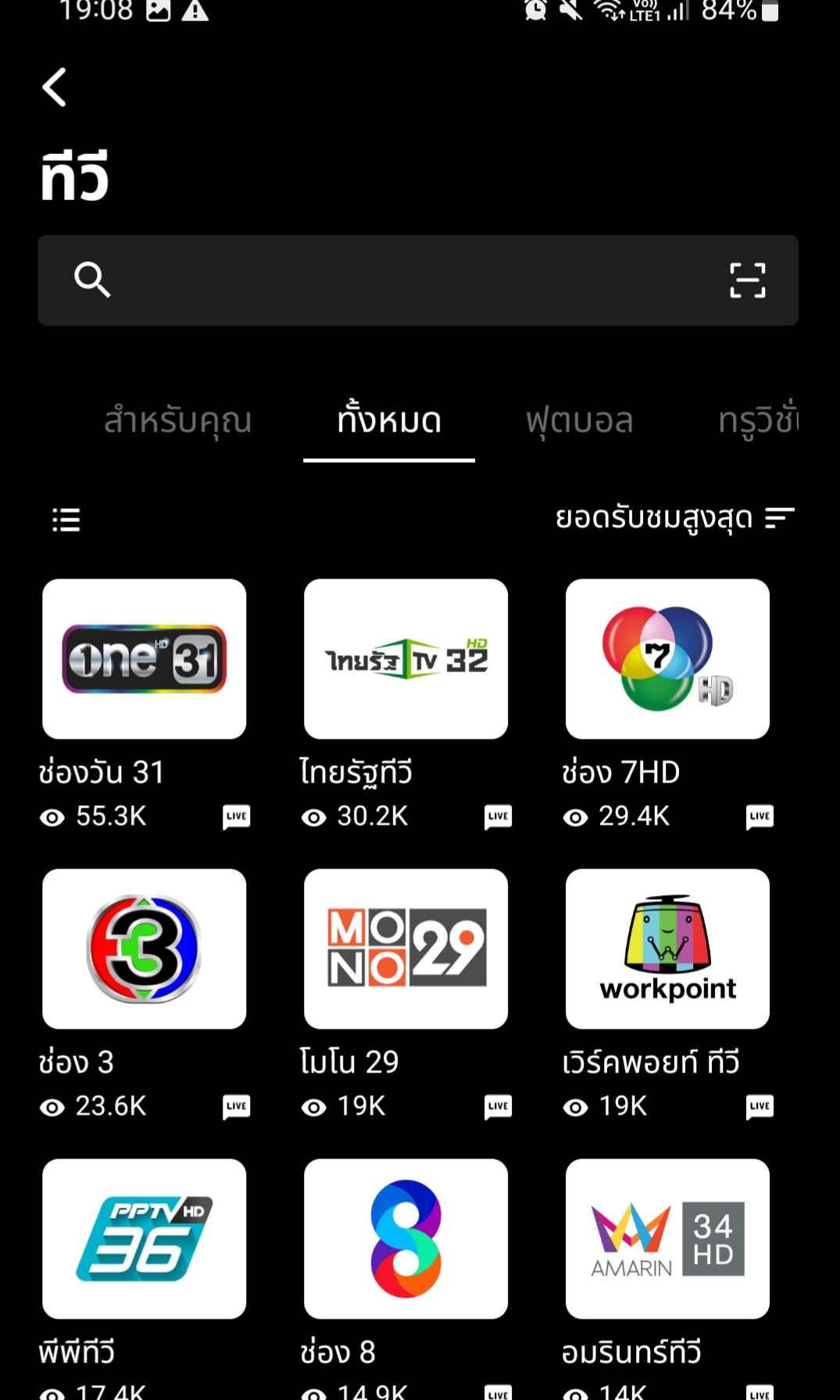The image size is (840, 1400).
Task: Watch the พีพีทีวี 36 channel
Action: (x=145, y=1239)
